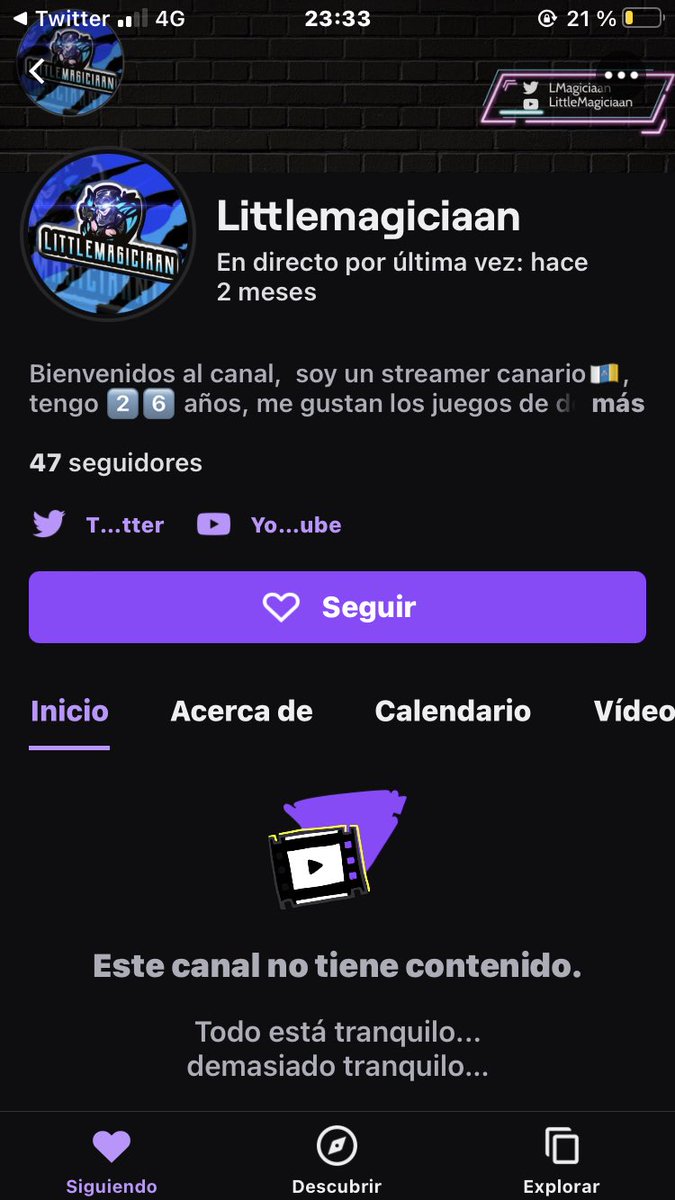The image size is (675, 1200).
Task: Open the Siguiendo bottom navigation item
Action: click(111, 1160)
